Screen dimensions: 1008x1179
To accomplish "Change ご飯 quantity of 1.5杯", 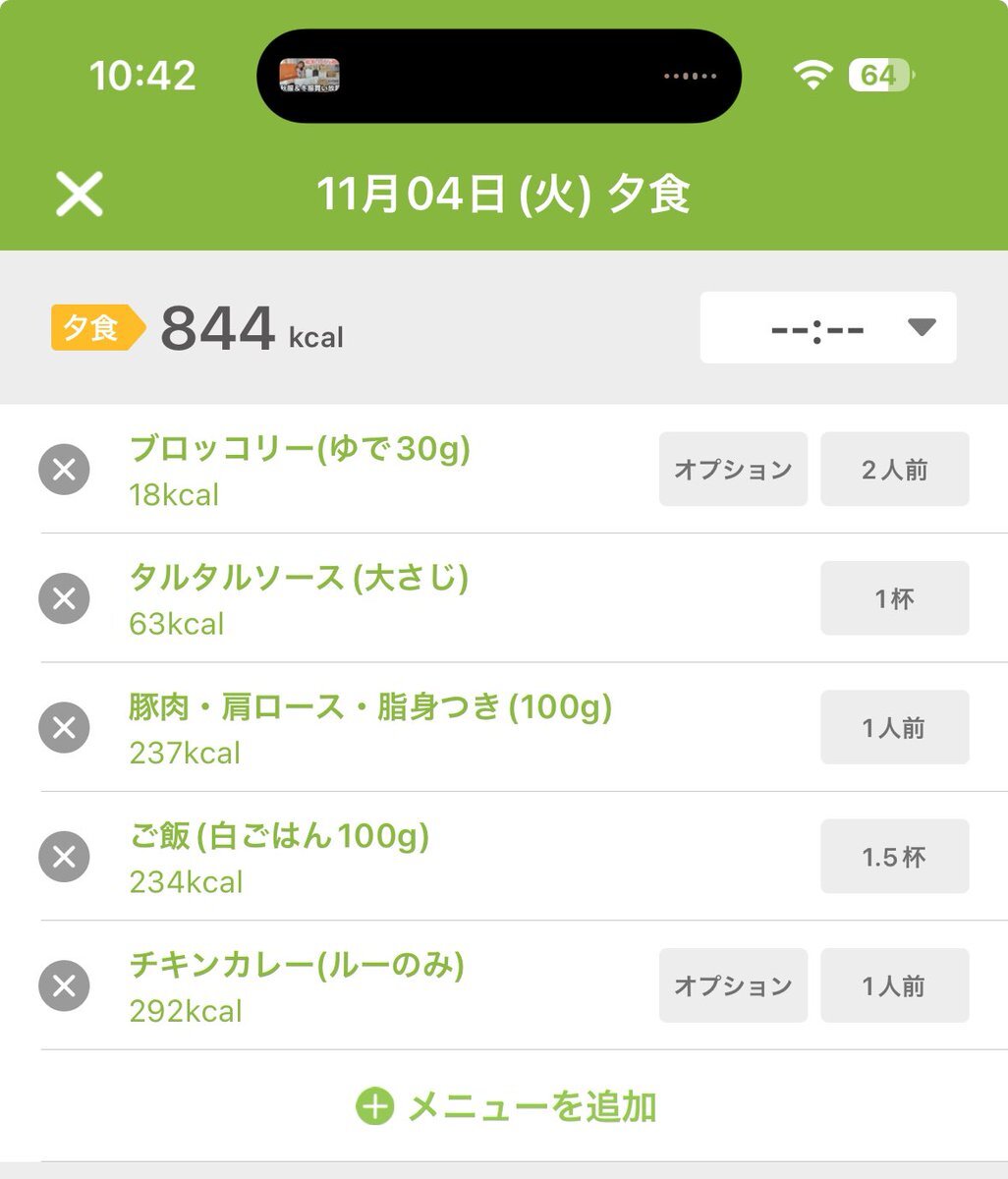I will (x=894, y=857).
